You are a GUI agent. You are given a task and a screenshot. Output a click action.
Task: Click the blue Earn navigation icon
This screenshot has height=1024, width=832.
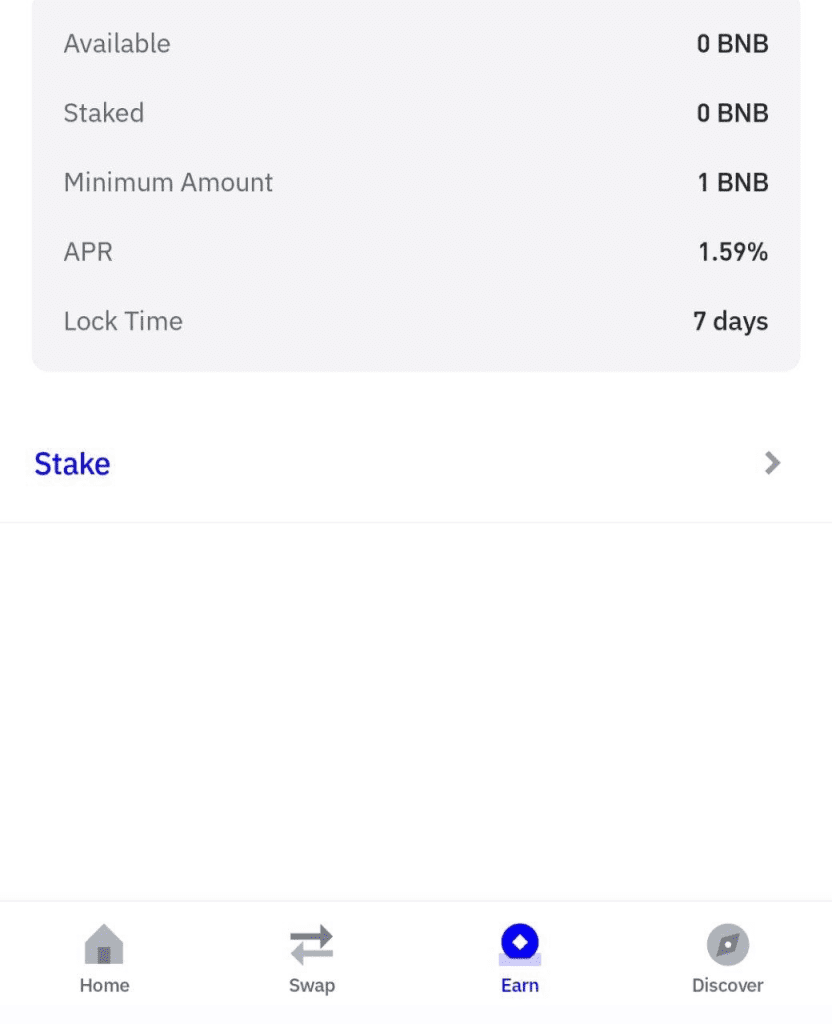519,941
